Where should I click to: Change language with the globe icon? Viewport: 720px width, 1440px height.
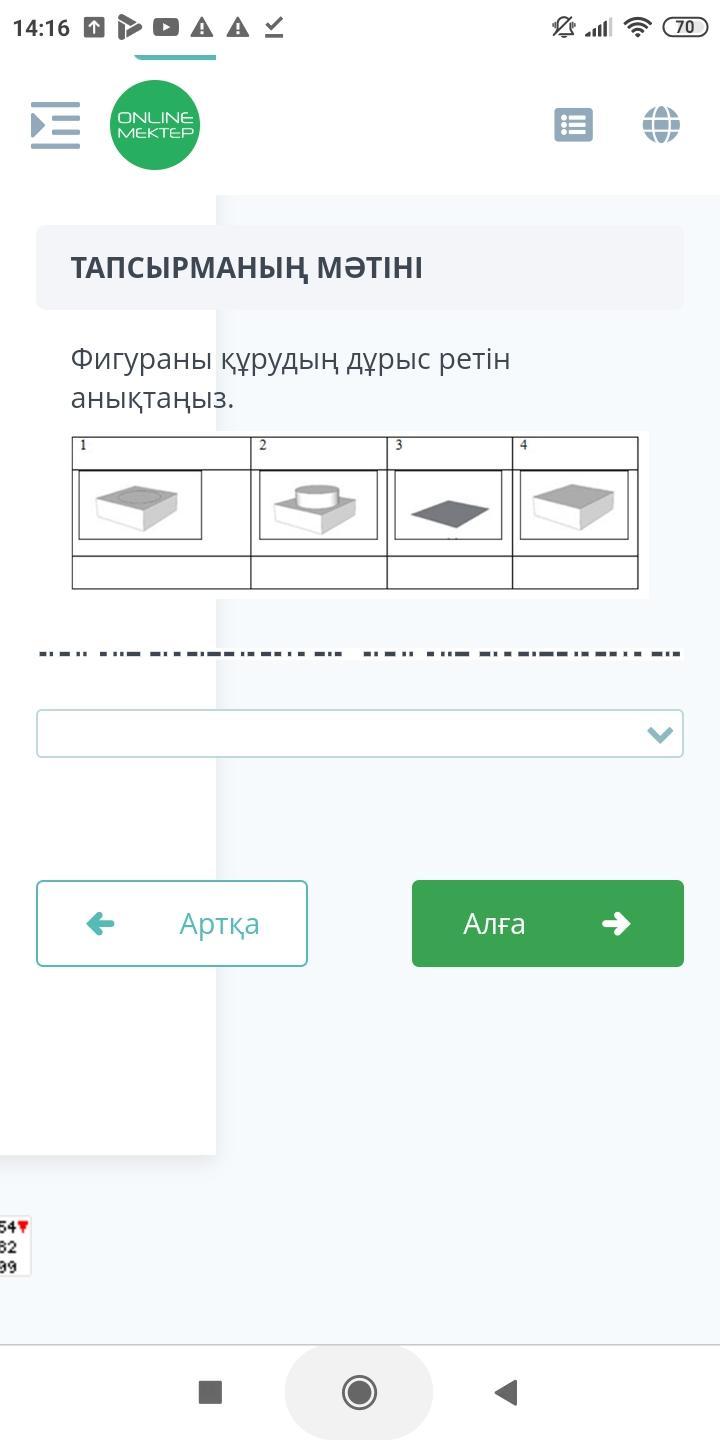(x=661, y=125)
